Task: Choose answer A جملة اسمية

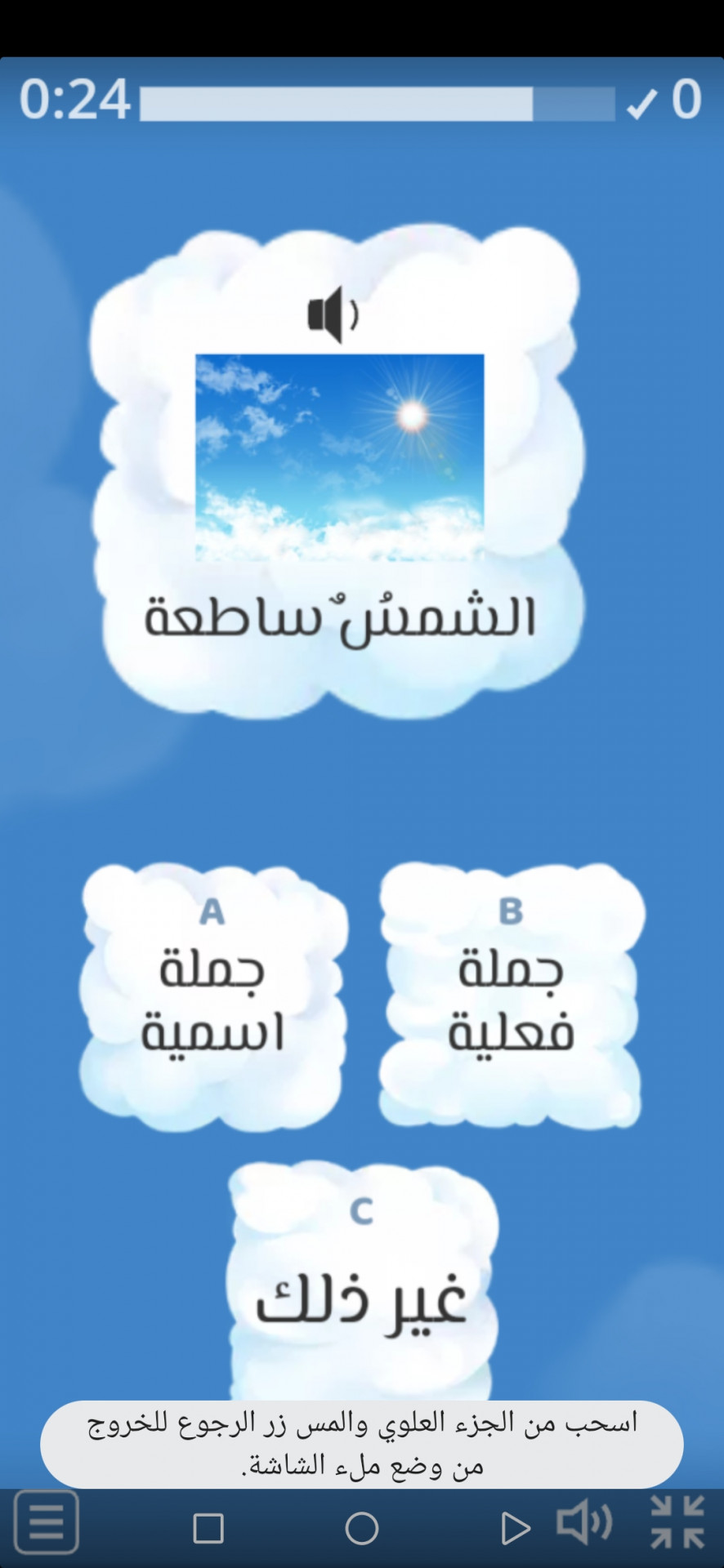Action: [212, 997]
